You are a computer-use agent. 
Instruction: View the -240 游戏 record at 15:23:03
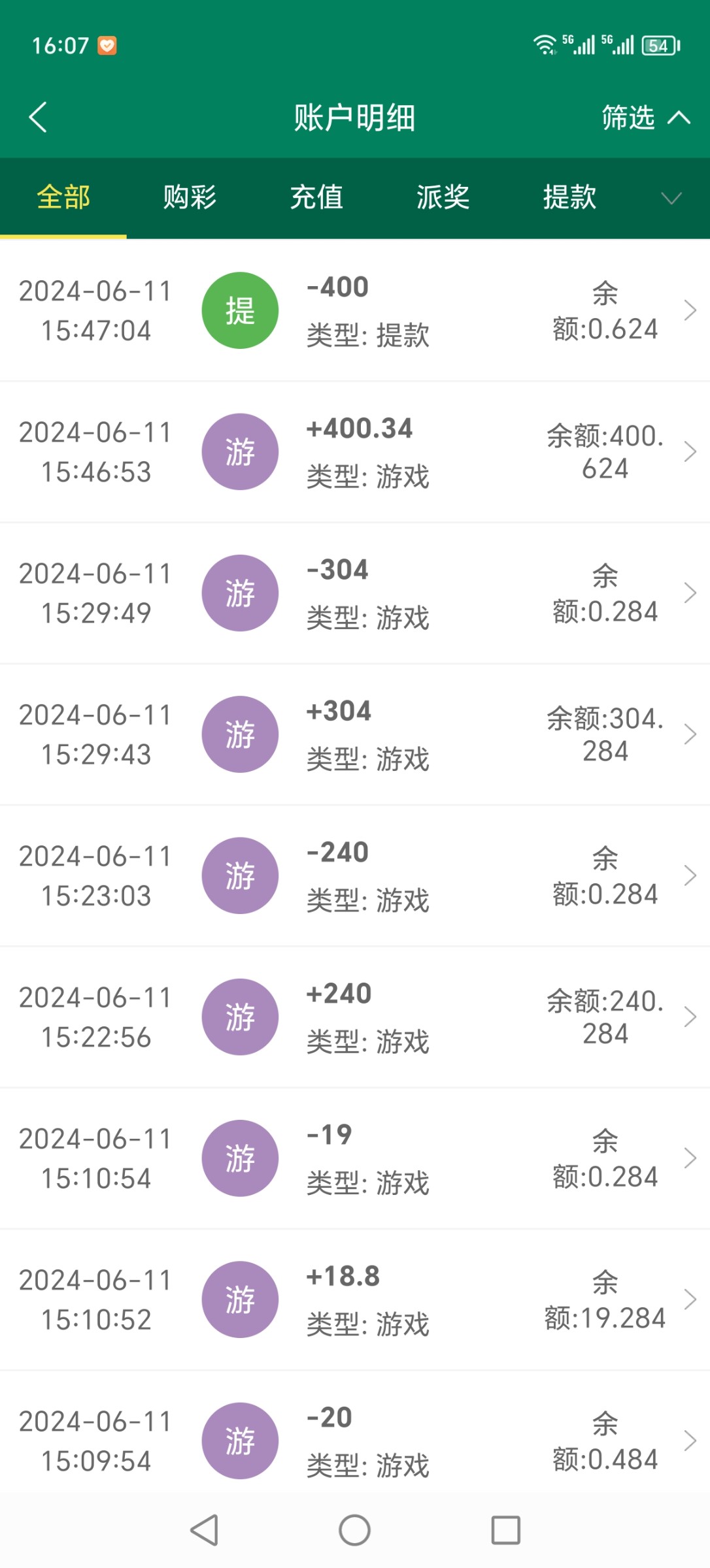[x=355, y=875]
